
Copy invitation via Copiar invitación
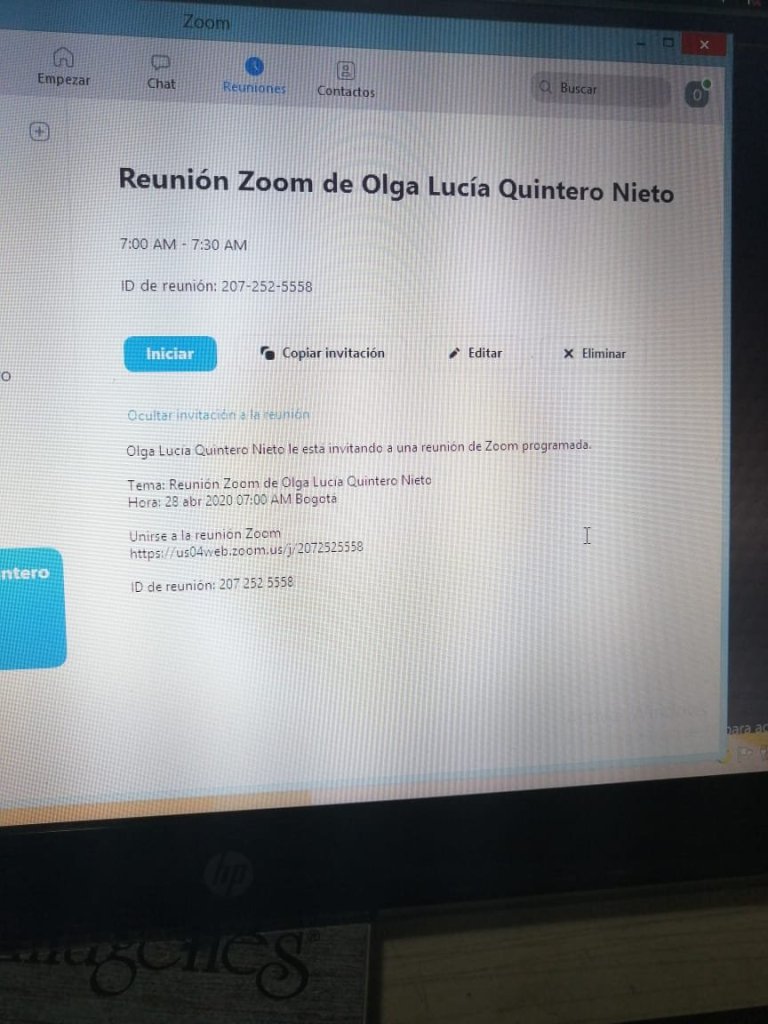point(322,353)
